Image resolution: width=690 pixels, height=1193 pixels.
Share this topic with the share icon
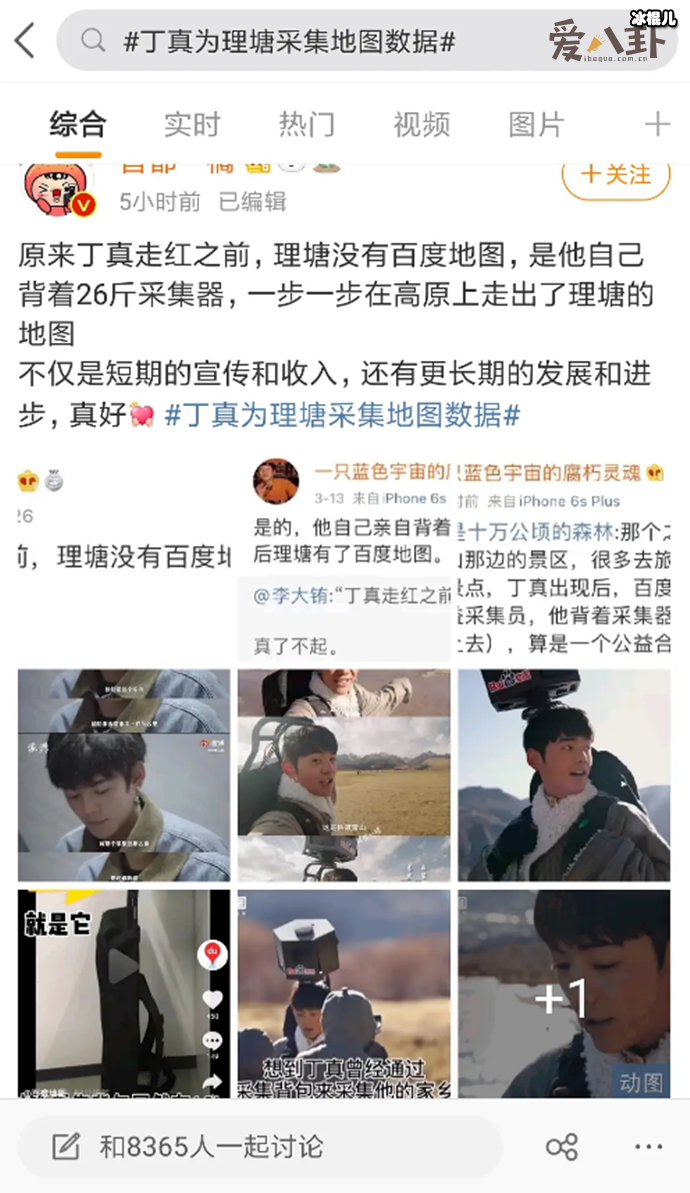[562, 1147]
